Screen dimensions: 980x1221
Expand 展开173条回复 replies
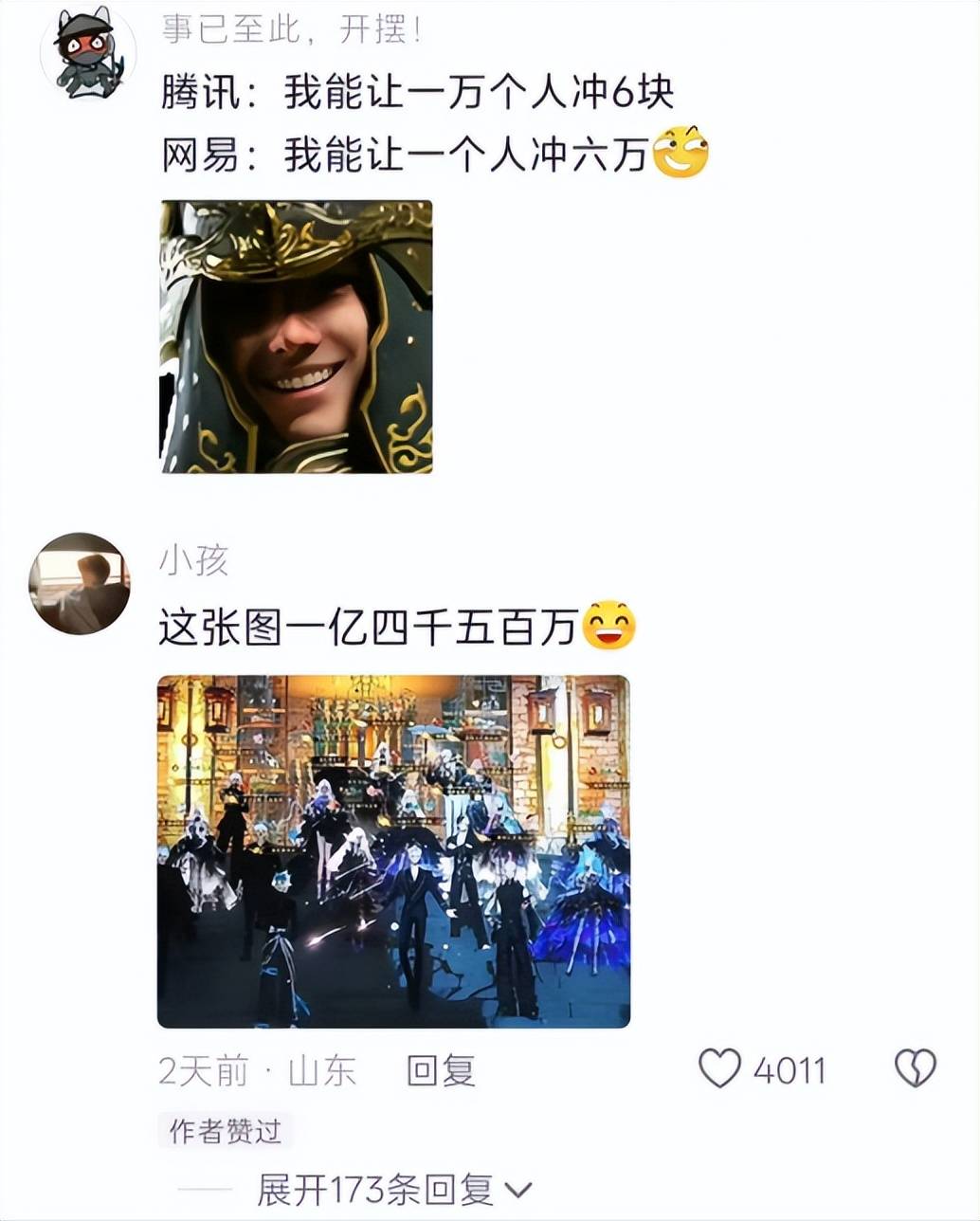click(x=393, y=1190)
